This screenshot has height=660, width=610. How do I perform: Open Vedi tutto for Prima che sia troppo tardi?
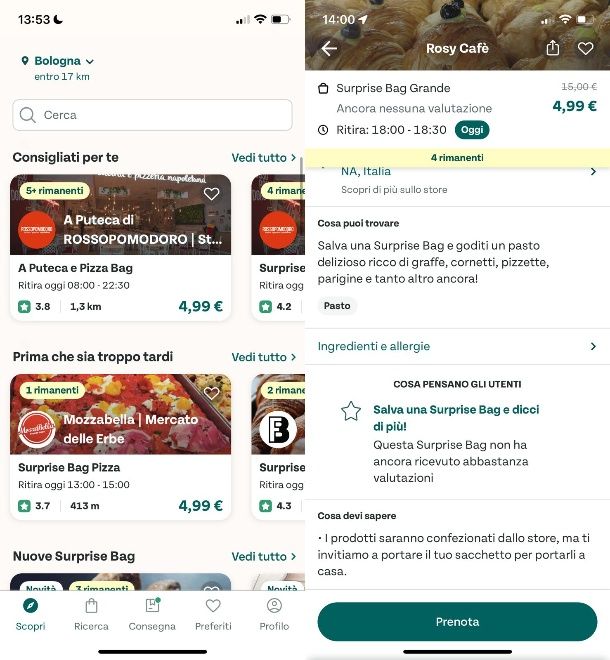(x=264, y=357)
